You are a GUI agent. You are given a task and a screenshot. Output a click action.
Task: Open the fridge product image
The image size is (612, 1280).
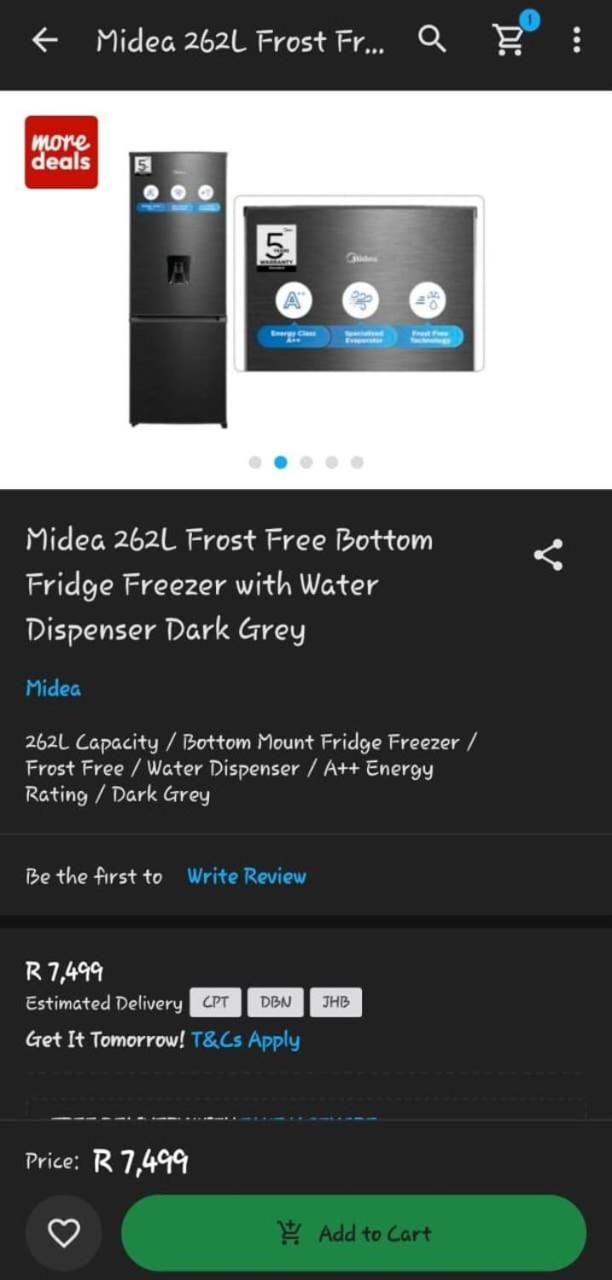point(300,290)
